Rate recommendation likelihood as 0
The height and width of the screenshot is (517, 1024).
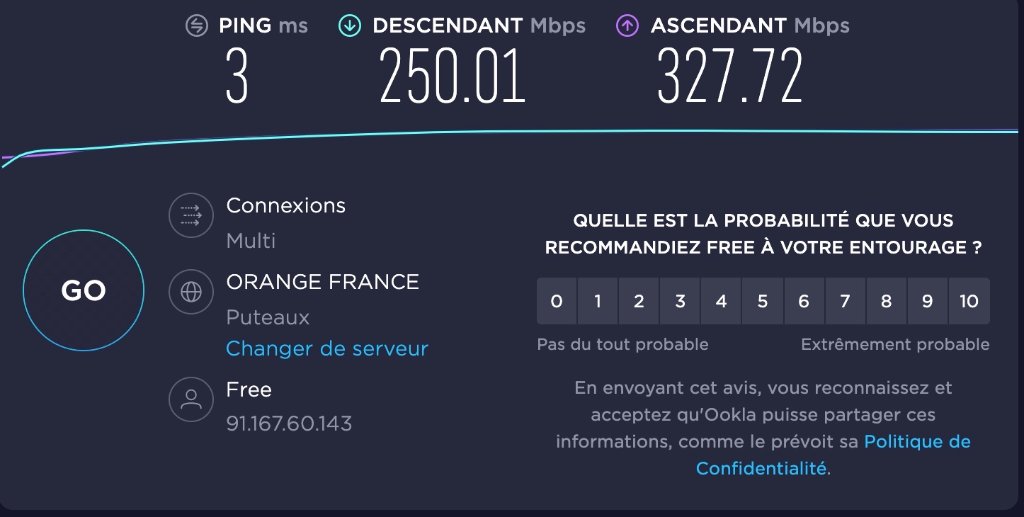click(x=557, y=301)
